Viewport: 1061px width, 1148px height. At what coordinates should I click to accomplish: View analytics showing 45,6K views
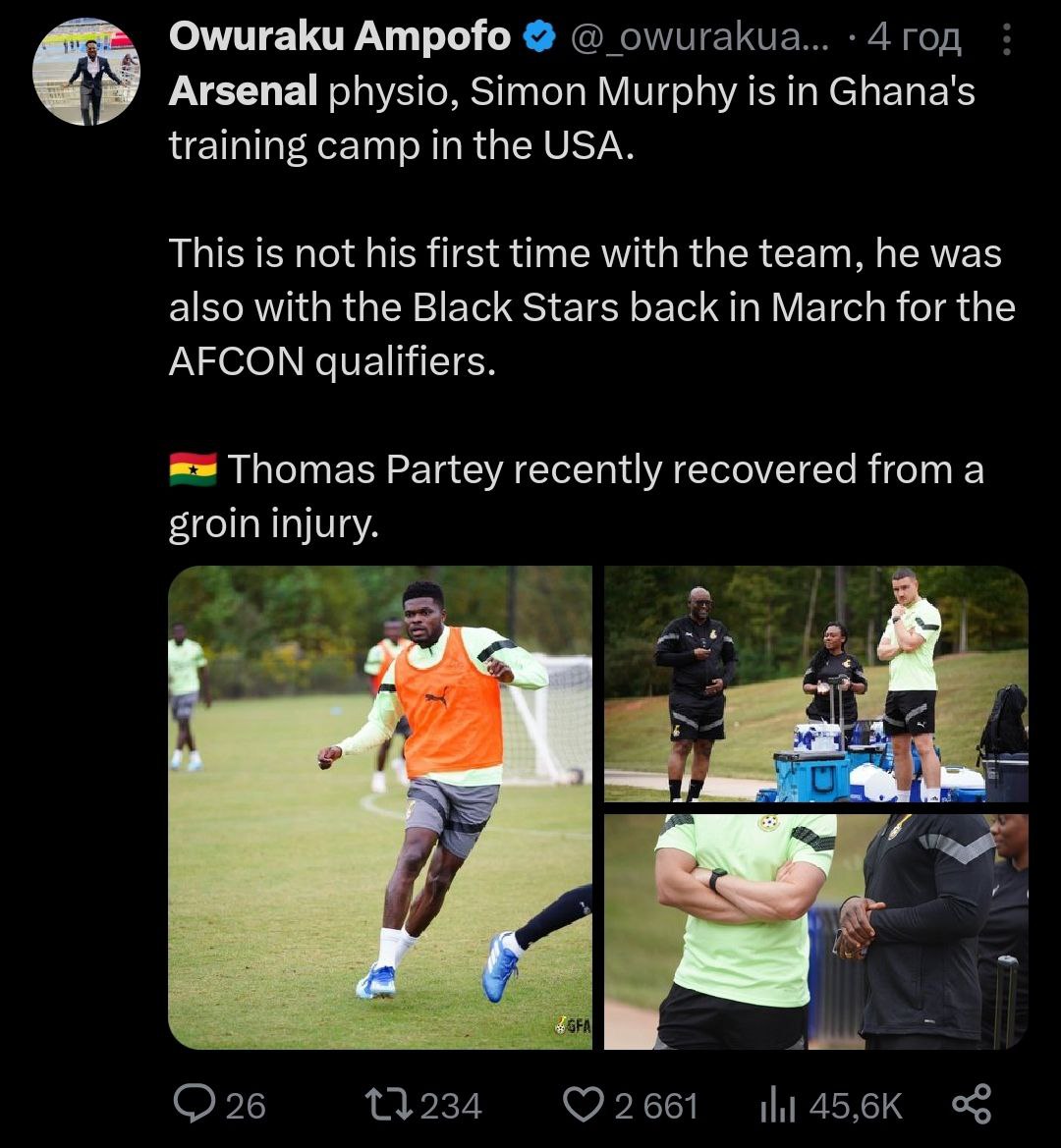(775, 1105)
